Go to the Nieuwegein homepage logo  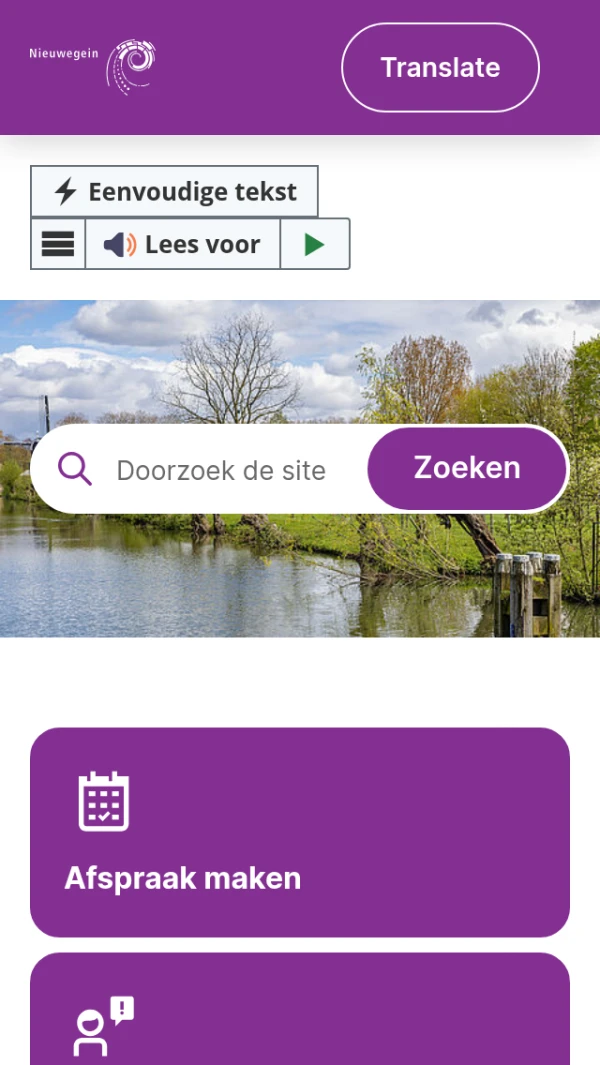pyautogui.click(x=93, y=66)
